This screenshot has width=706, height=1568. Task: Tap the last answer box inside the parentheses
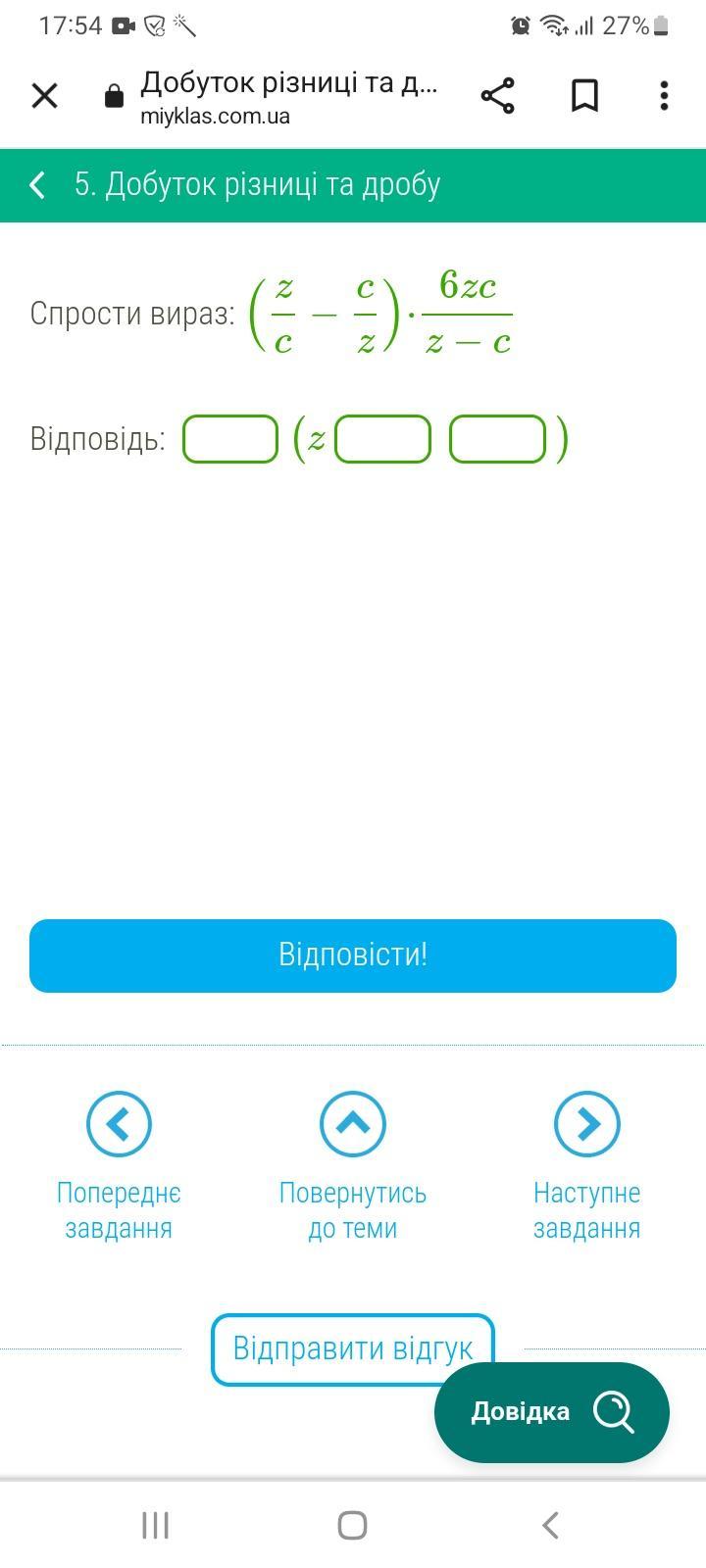point(497,439)
